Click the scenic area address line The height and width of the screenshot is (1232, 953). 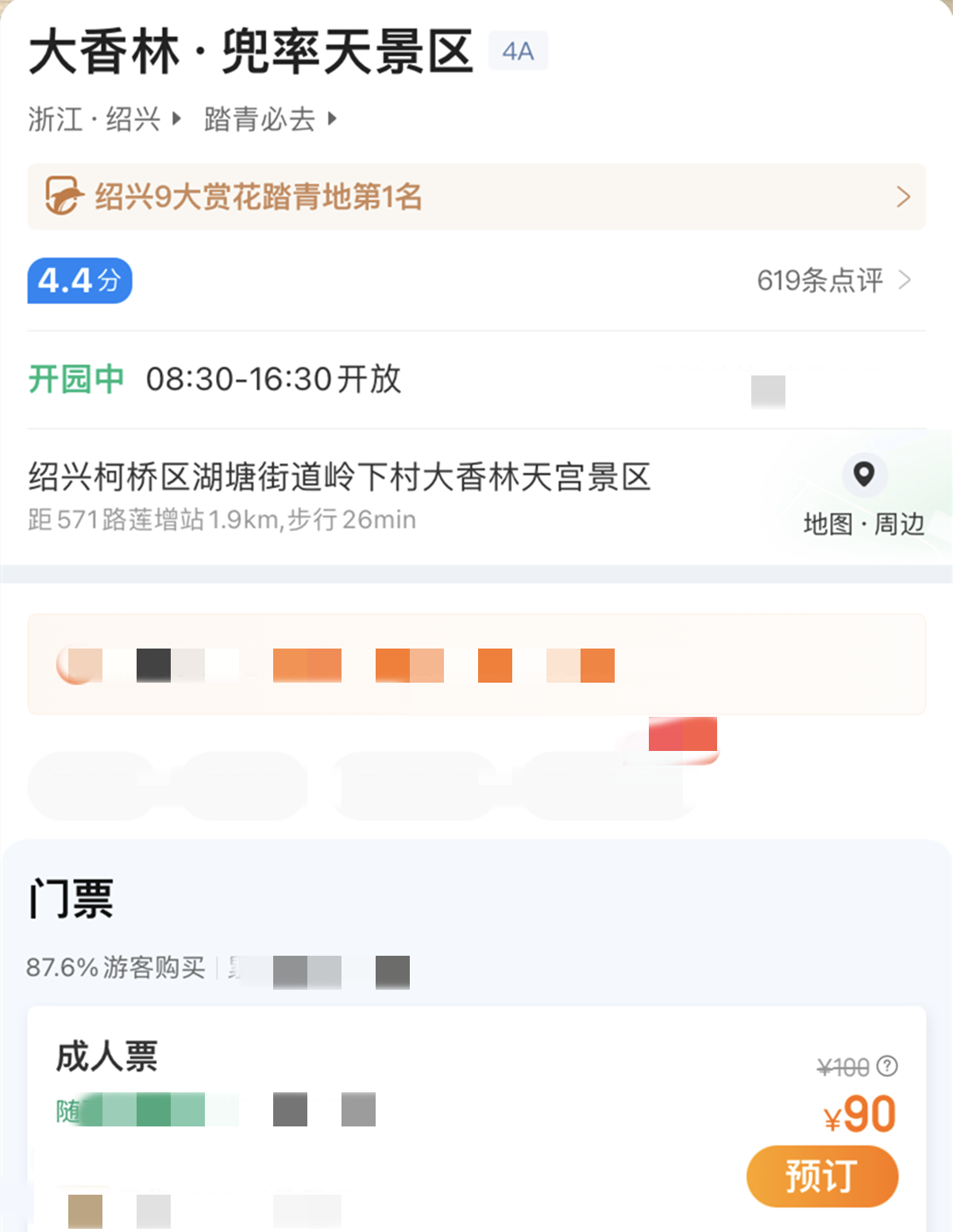click(x=340, y=477)
